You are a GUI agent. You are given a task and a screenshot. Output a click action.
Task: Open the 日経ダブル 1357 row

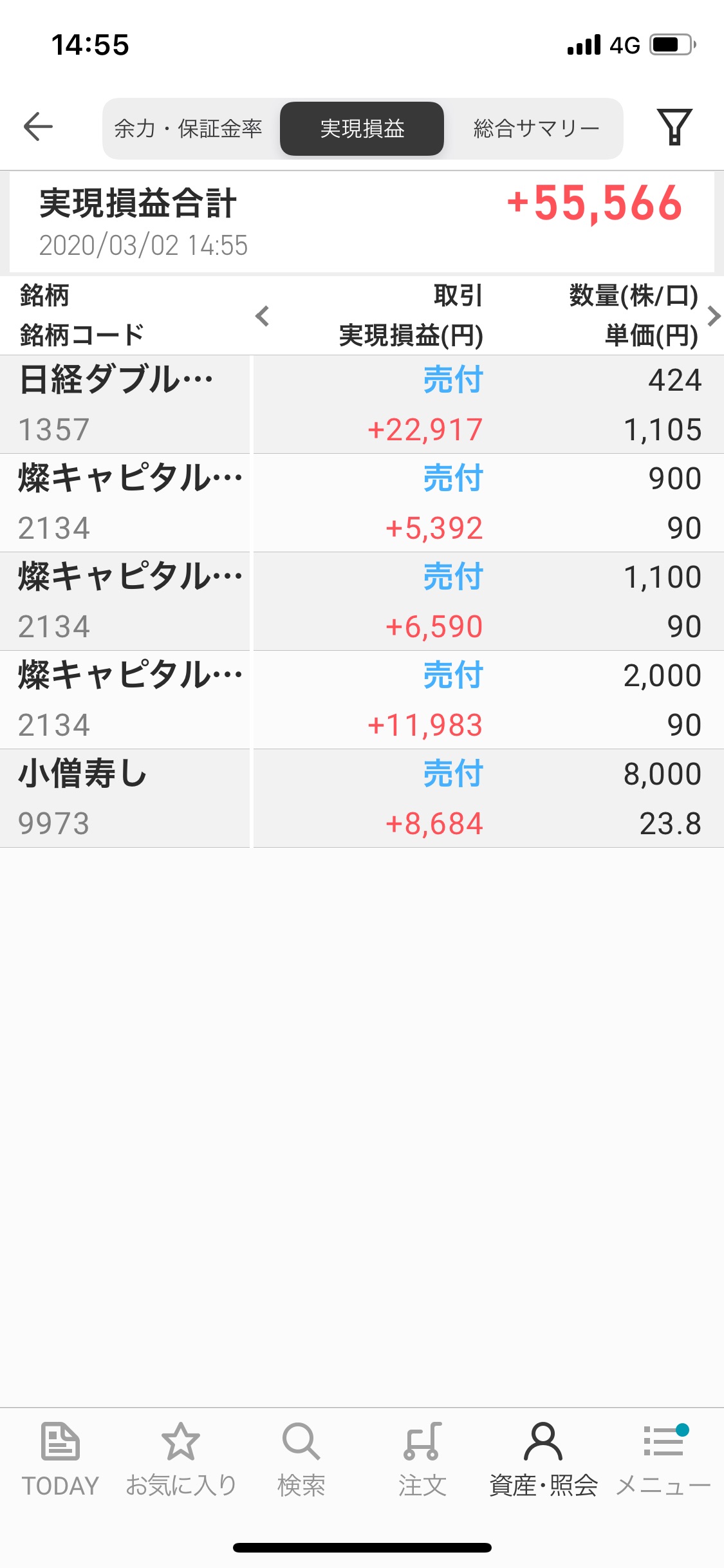(362, 404)
